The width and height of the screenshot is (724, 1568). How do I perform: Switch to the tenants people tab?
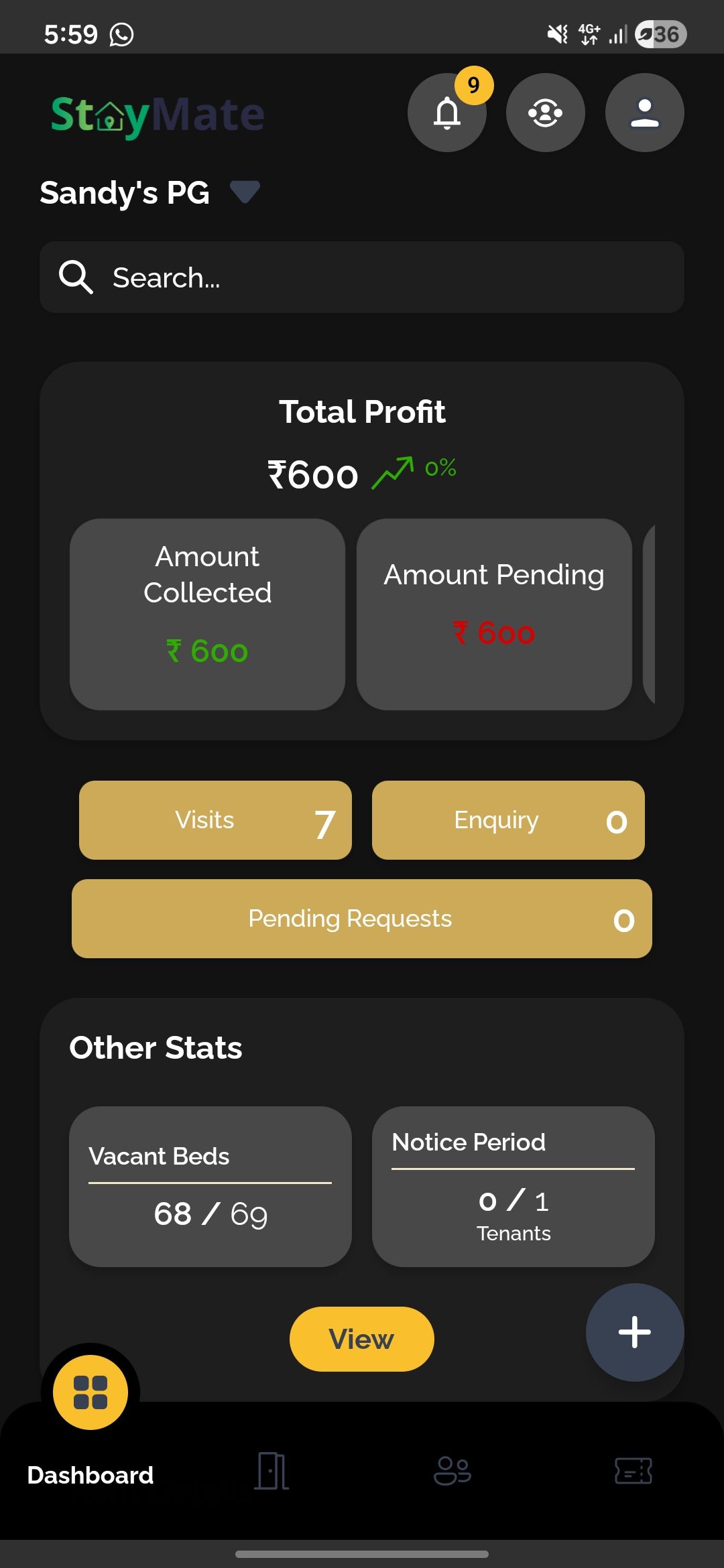(x=452, y=1472)
